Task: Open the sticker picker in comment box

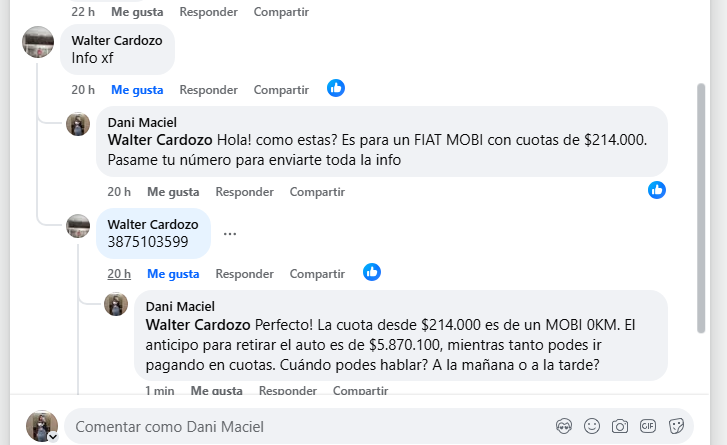Action: click(x=676, y=427)
